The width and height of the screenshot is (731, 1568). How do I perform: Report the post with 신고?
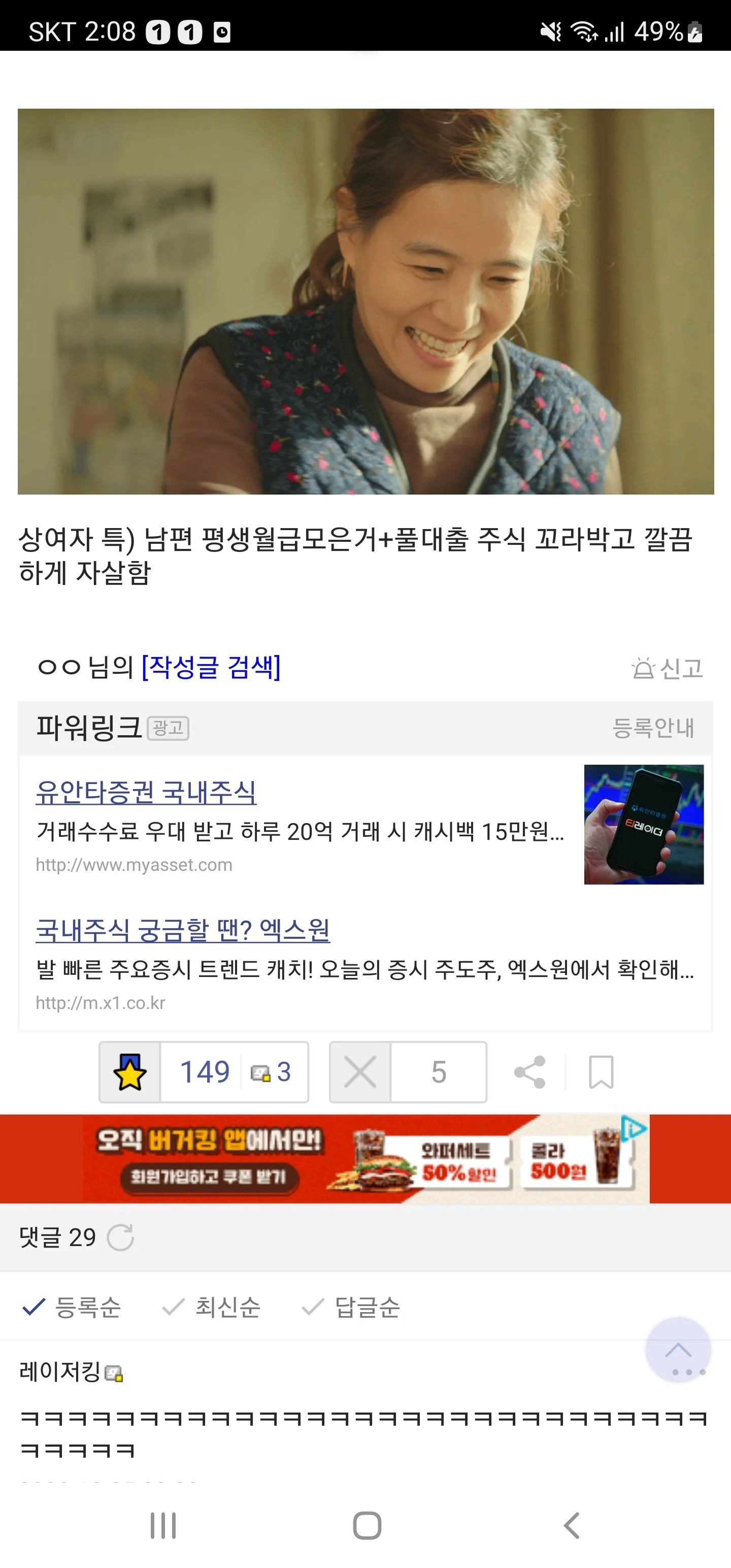pos(668,668)
